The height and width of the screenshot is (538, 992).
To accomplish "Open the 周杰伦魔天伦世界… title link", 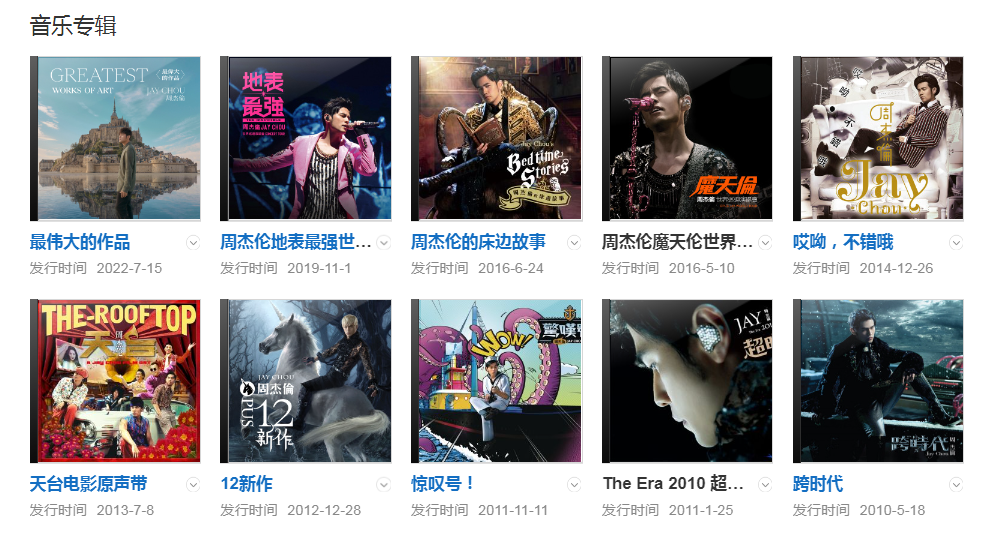I will (x=678, y=242).
